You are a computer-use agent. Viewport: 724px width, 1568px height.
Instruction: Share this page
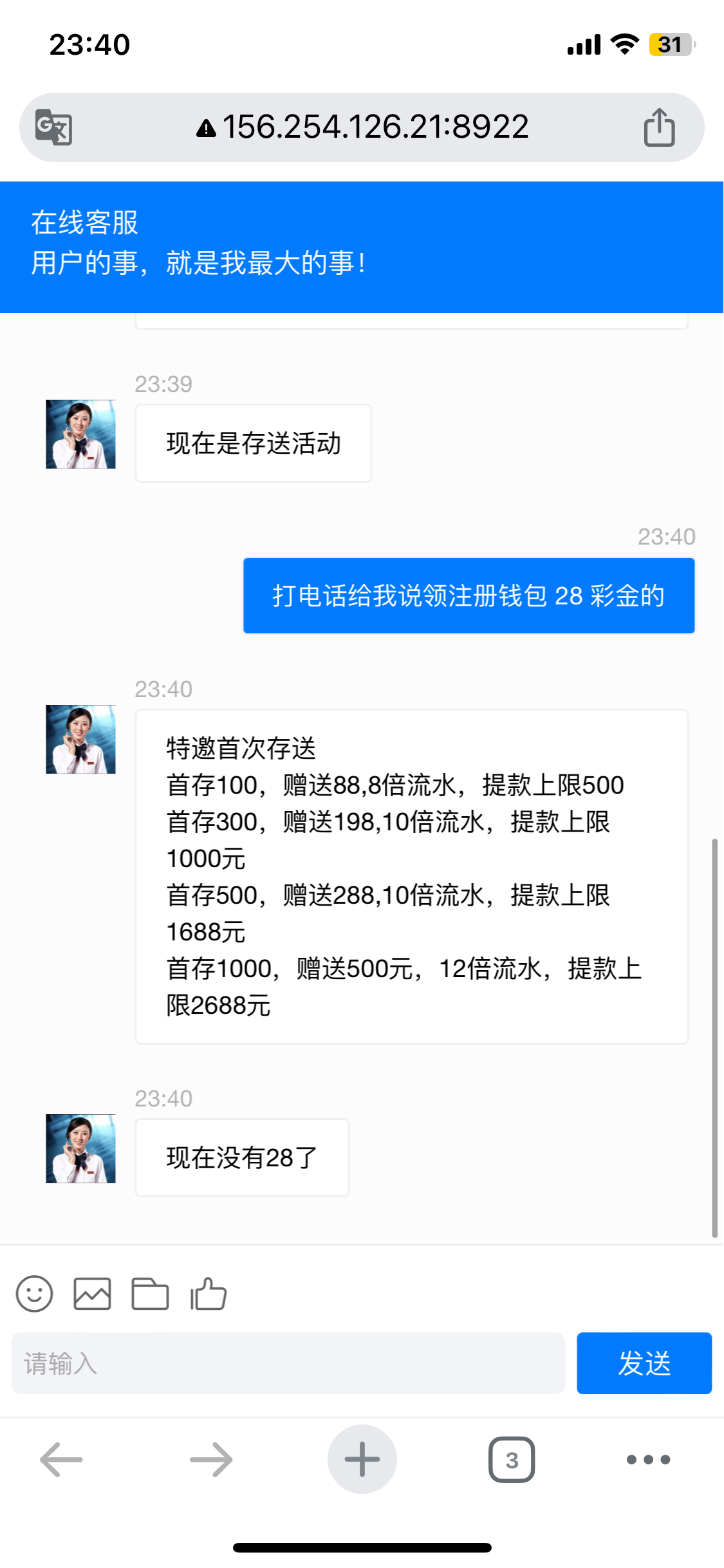(x=659, y=127)
